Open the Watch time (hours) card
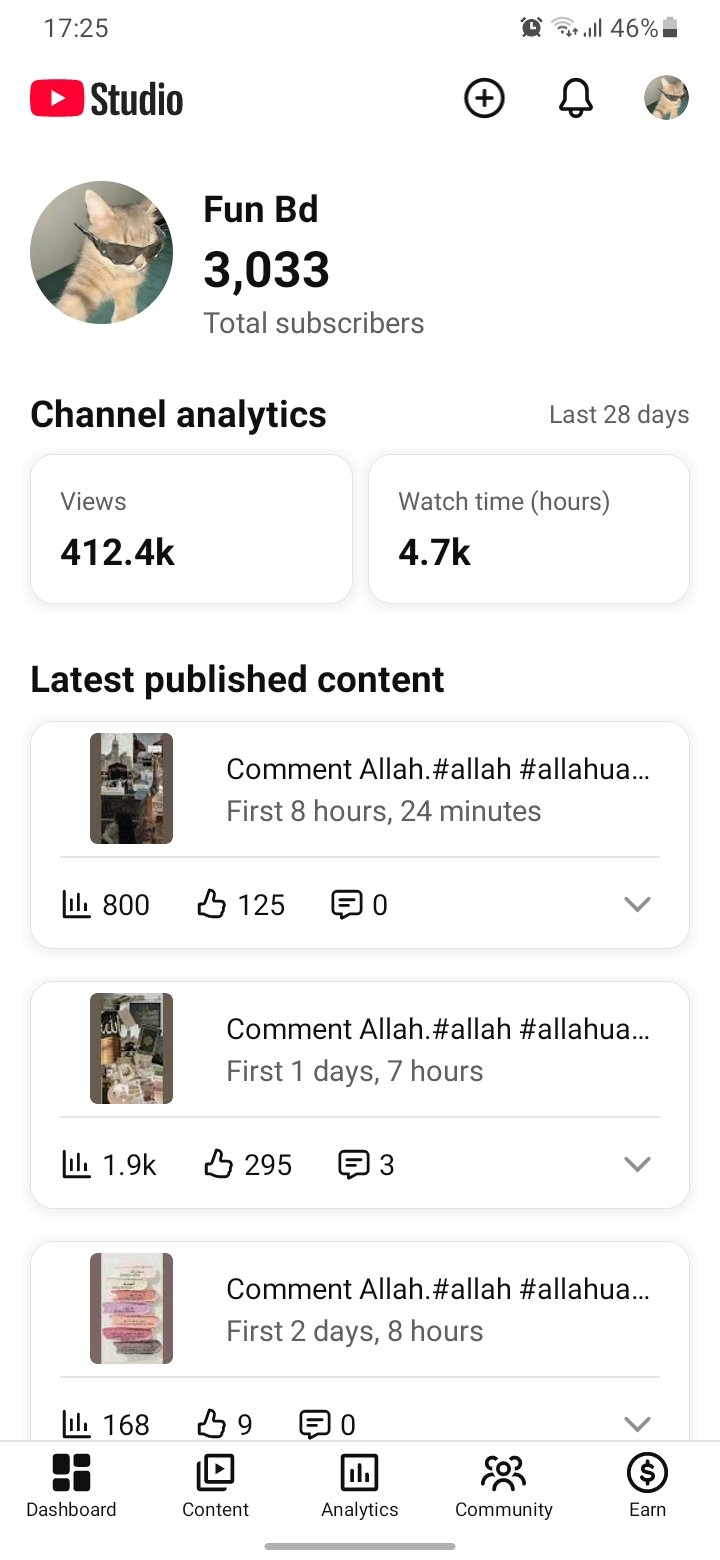The height and width of the screenshot is (1560, 720). (529, 529)
